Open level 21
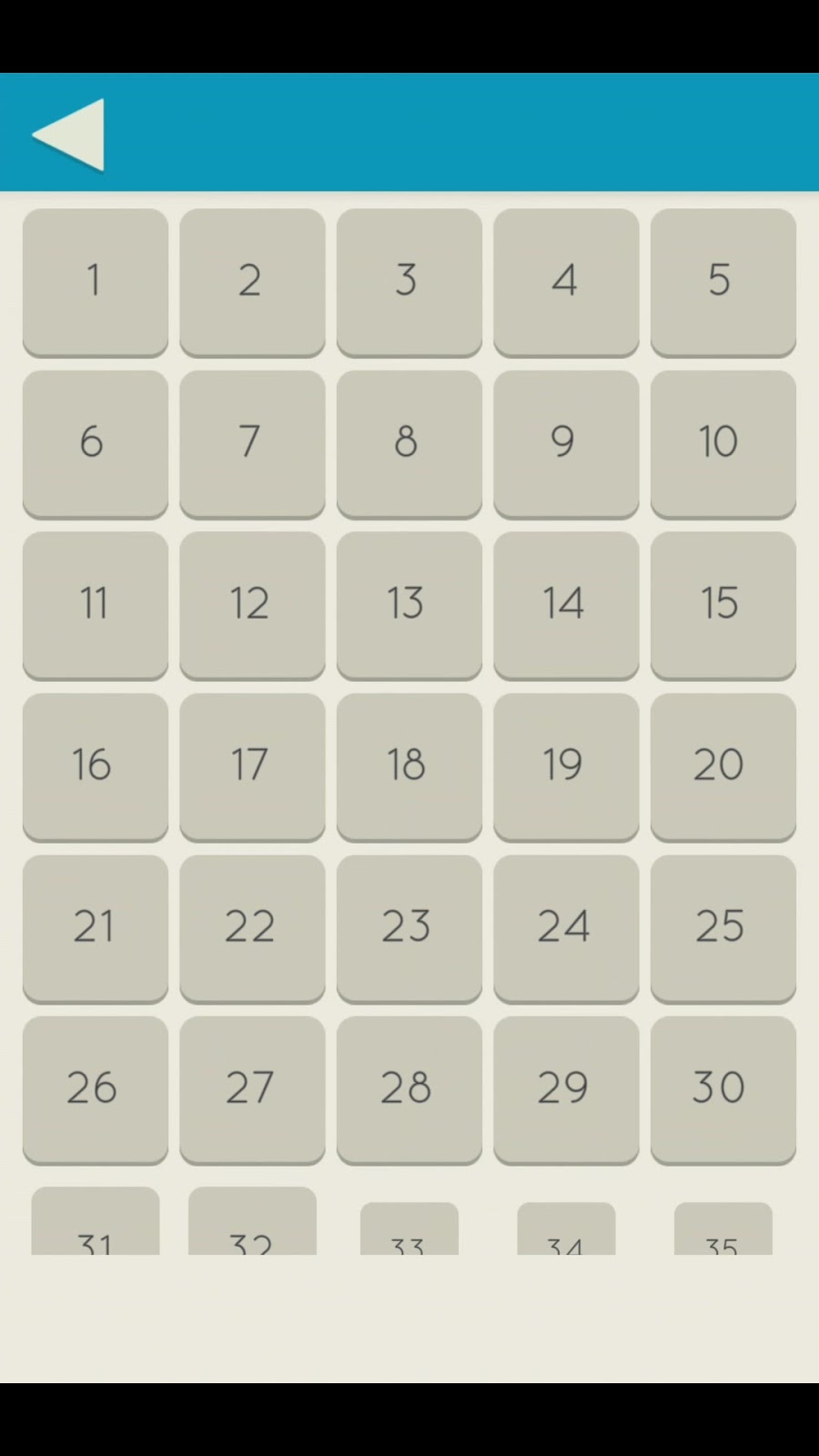This screenshot has width=819, height=1456. coord(96,928)
